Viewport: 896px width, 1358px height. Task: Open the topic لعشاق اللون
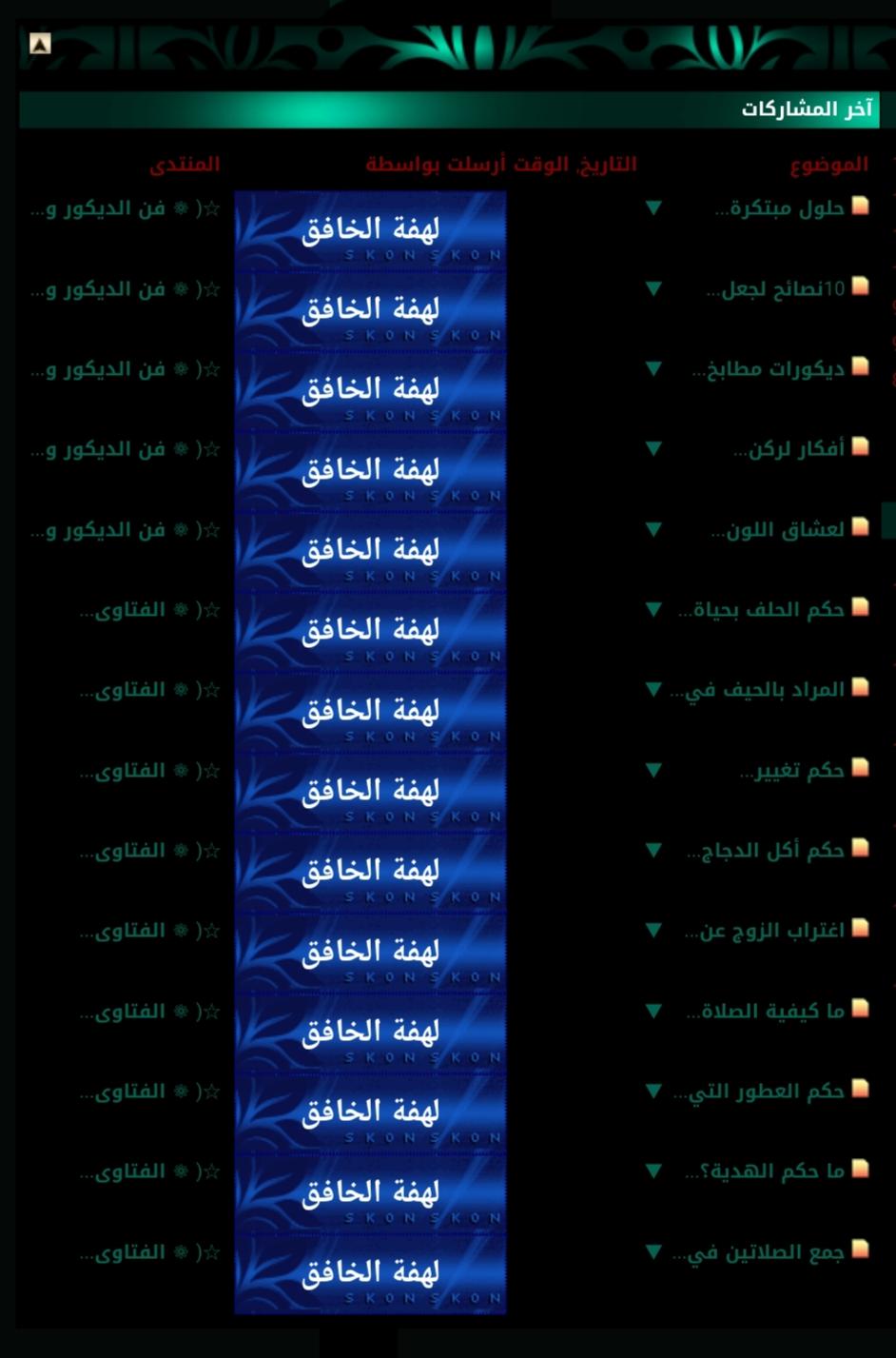pos(778,529)
